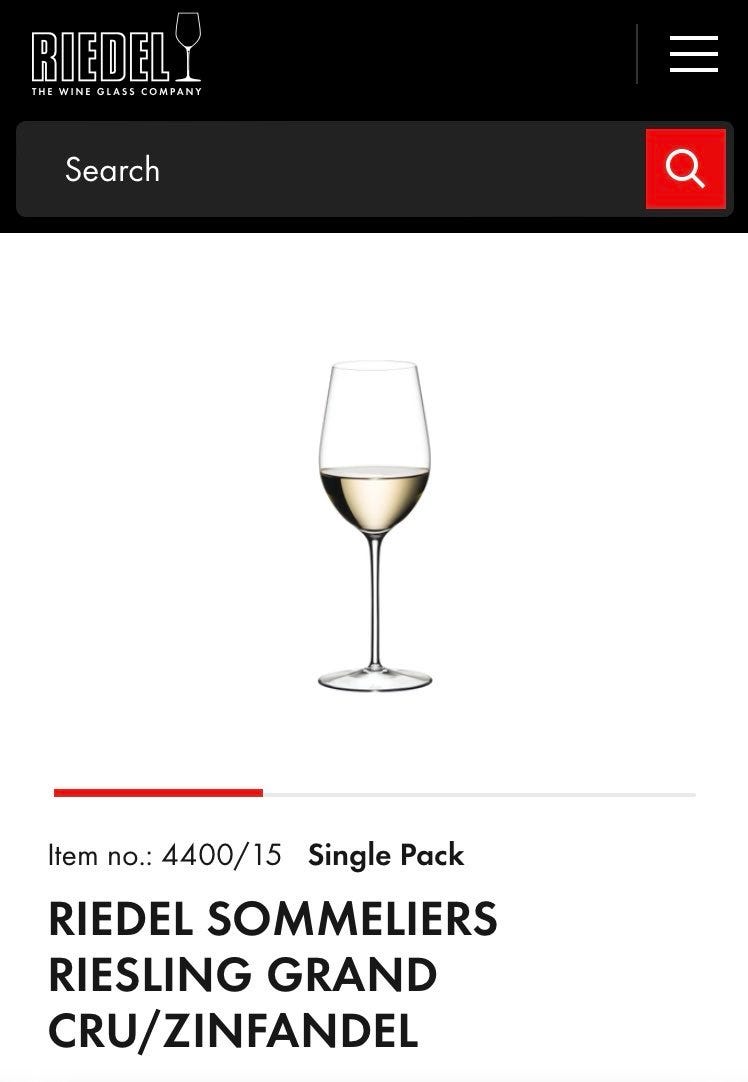
Task: Tap the Search text field
Action: coord(330,170)
